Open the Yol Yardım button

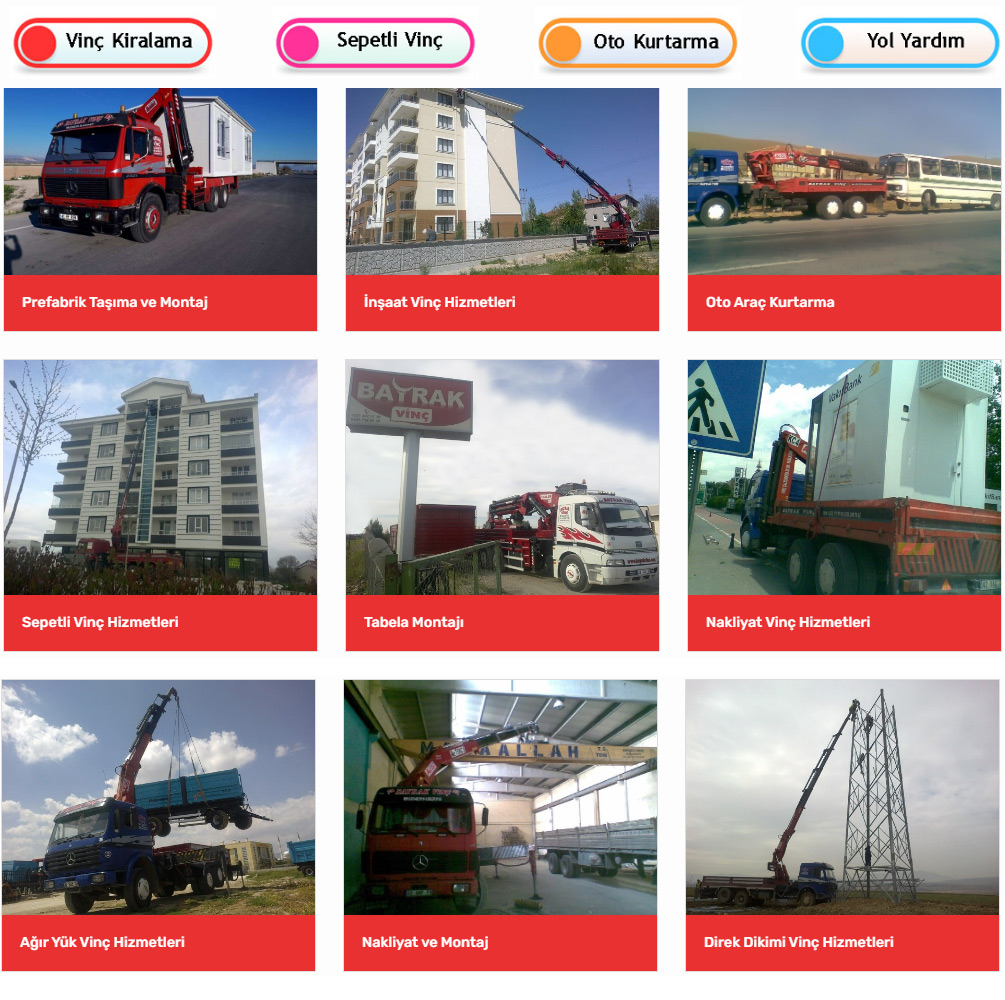click(900, 43)
